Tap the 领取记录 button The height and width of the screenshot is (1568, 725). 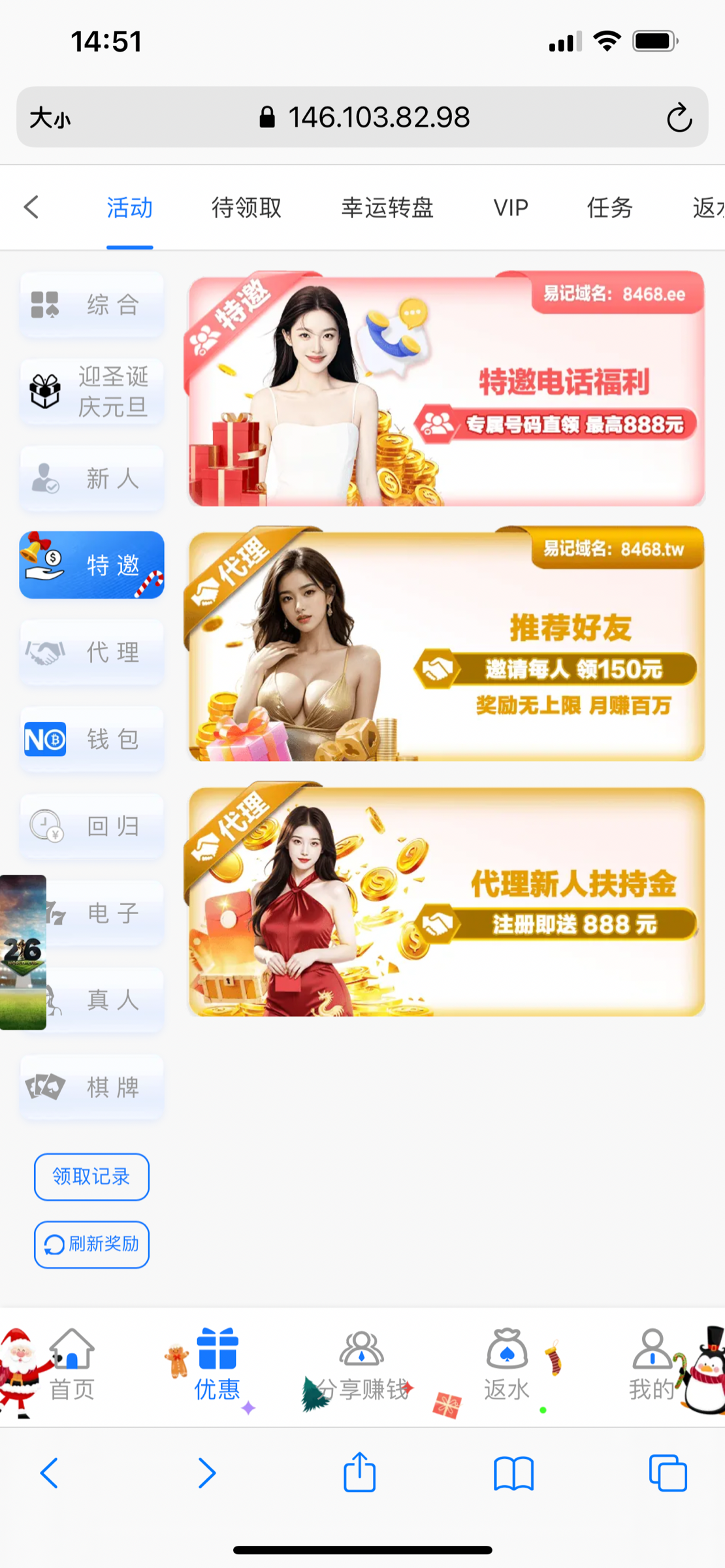(91, 1177)
